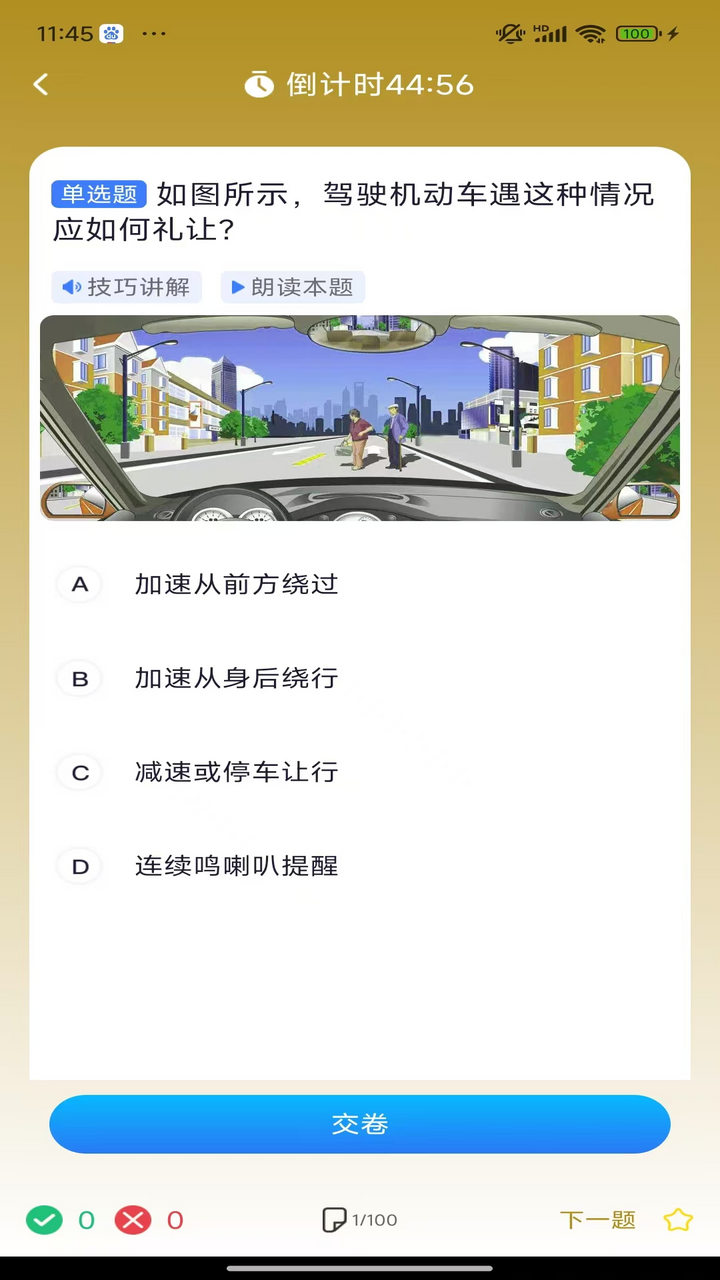Click the red X wrong-count icon
Screen dimensions: 720x1280
coord(133,1220)
